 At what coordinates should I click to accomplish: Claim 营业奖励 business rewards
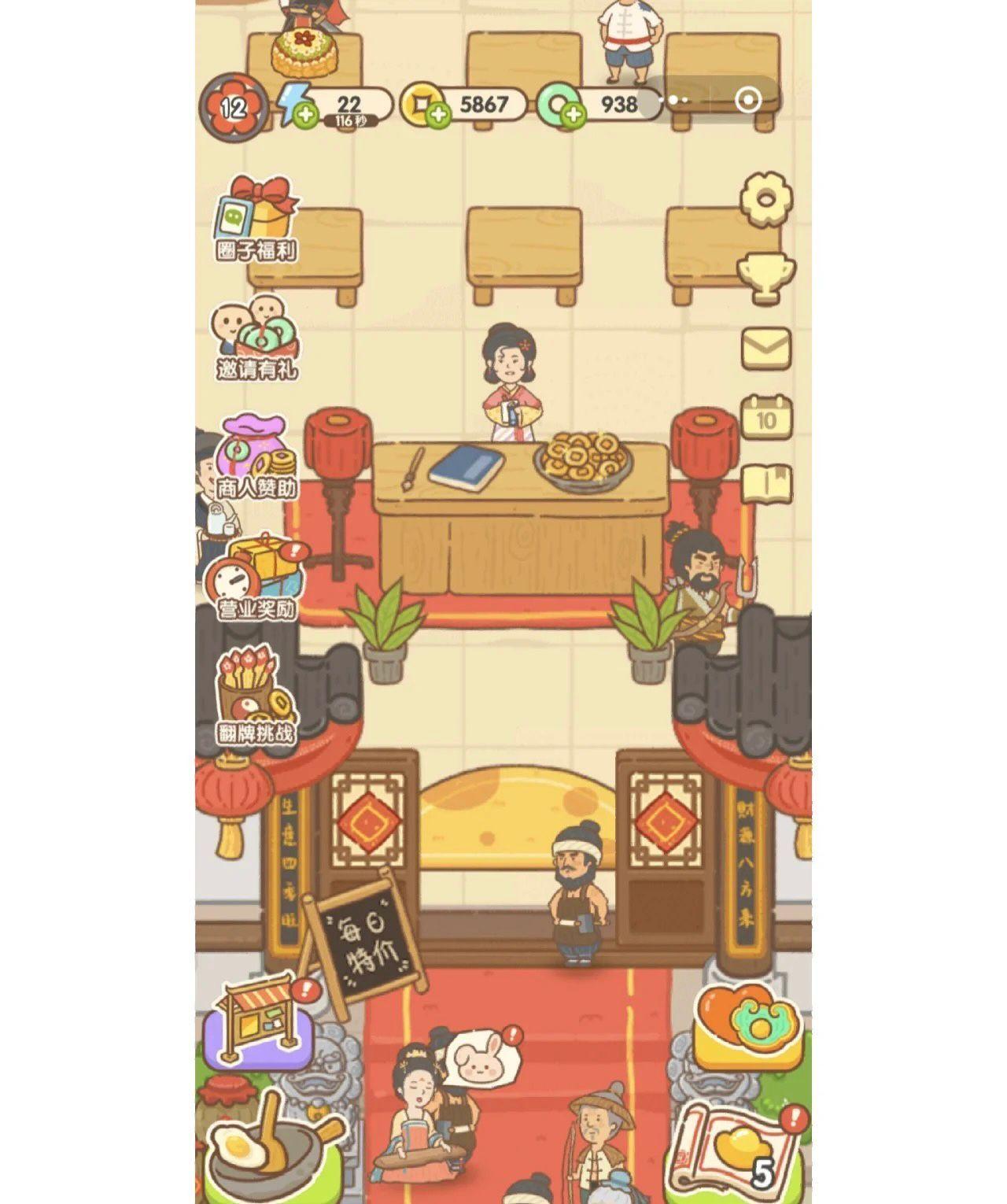pyautogui.click(x=257, y=578)
